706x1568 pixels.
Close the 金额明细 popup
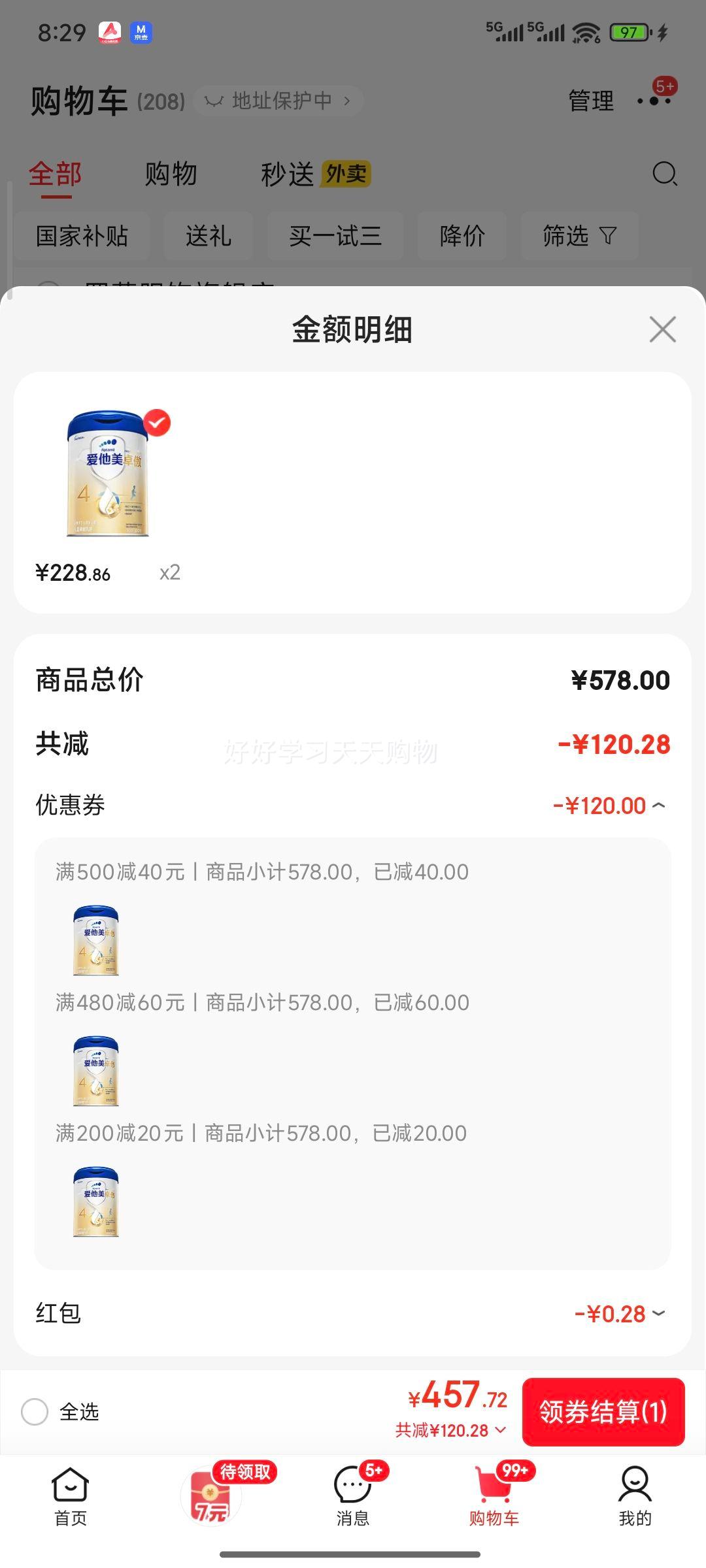pyautogui.click(x=663, y=329)
